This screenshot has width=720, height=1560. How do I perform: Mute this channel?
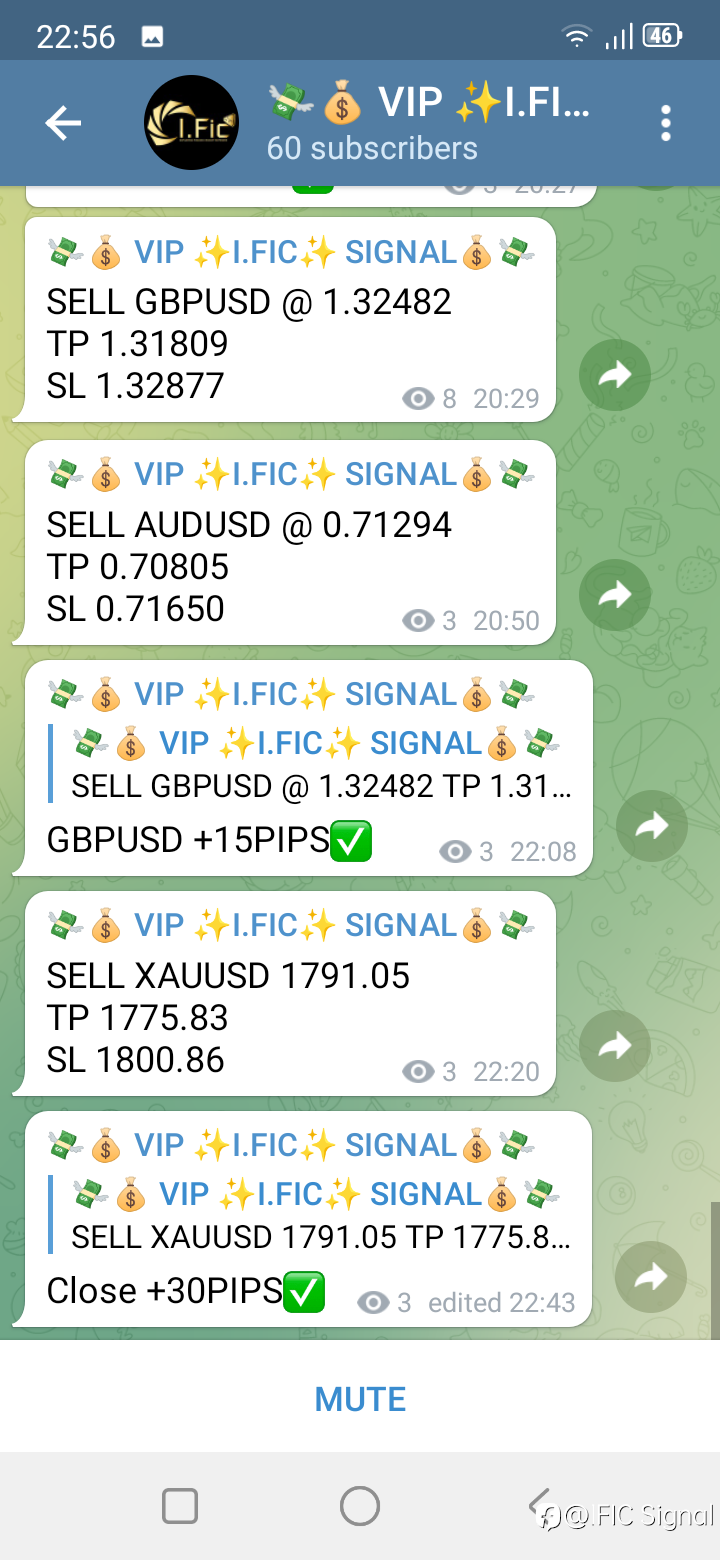pyautogui.click(x=360, y=1399)
